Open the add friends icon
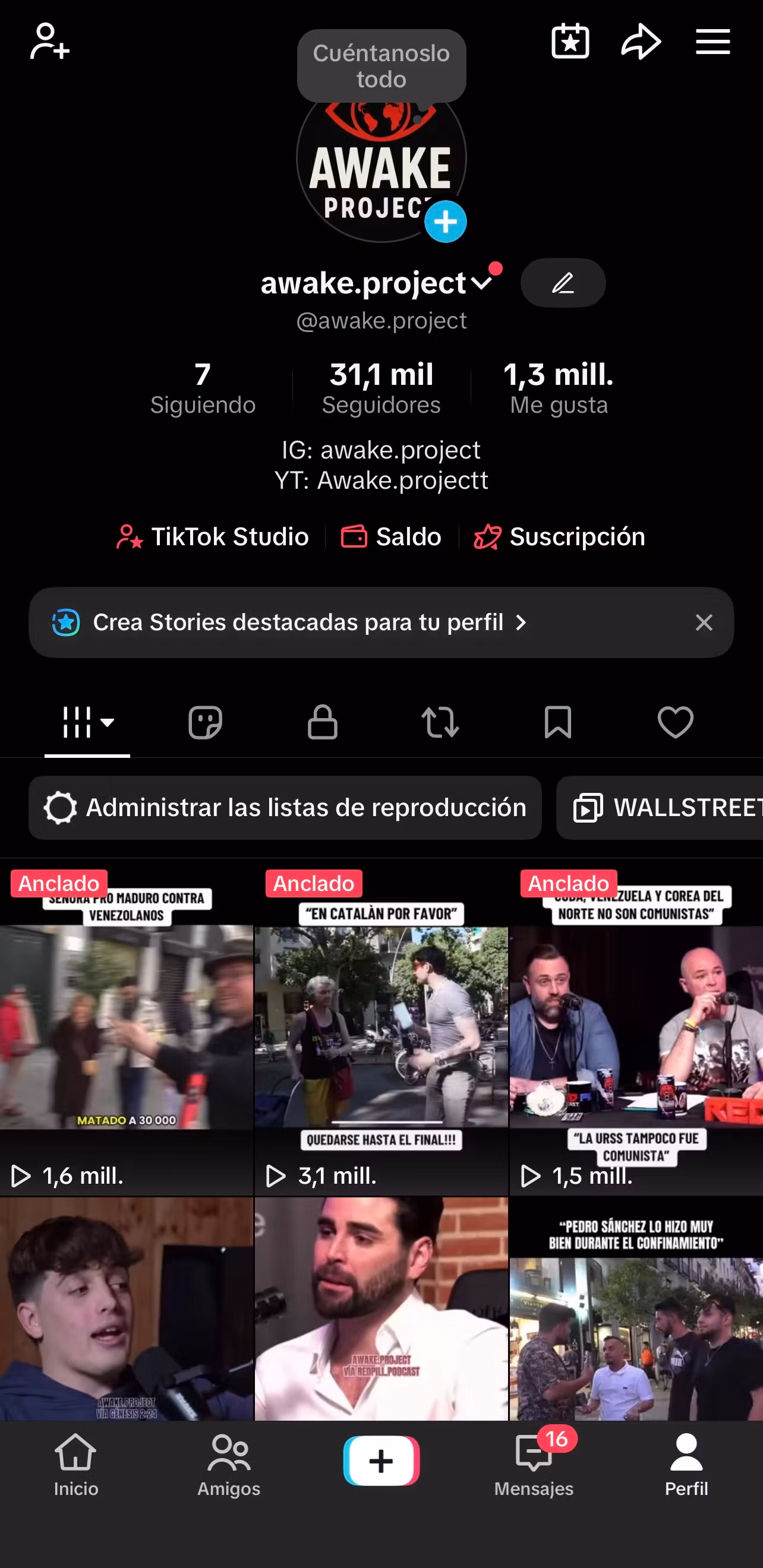Image resolution: width=763 pixels, height=1568 pixels. pyautogui.click(x=50, y=42)
